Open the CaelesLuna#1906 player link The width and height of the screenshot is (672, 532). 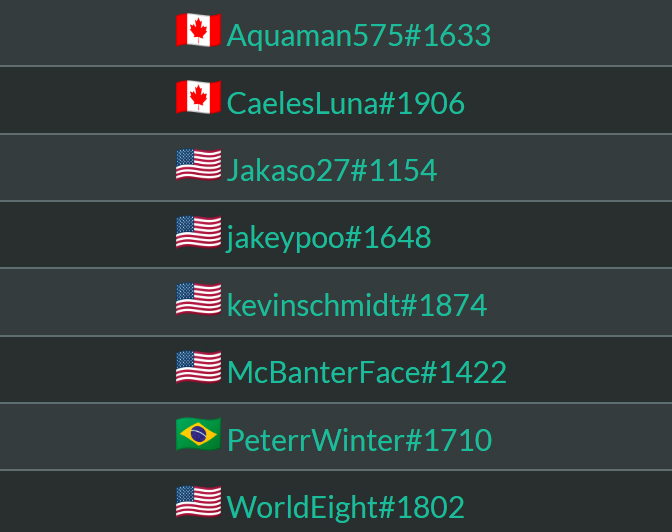coord(345,103)
